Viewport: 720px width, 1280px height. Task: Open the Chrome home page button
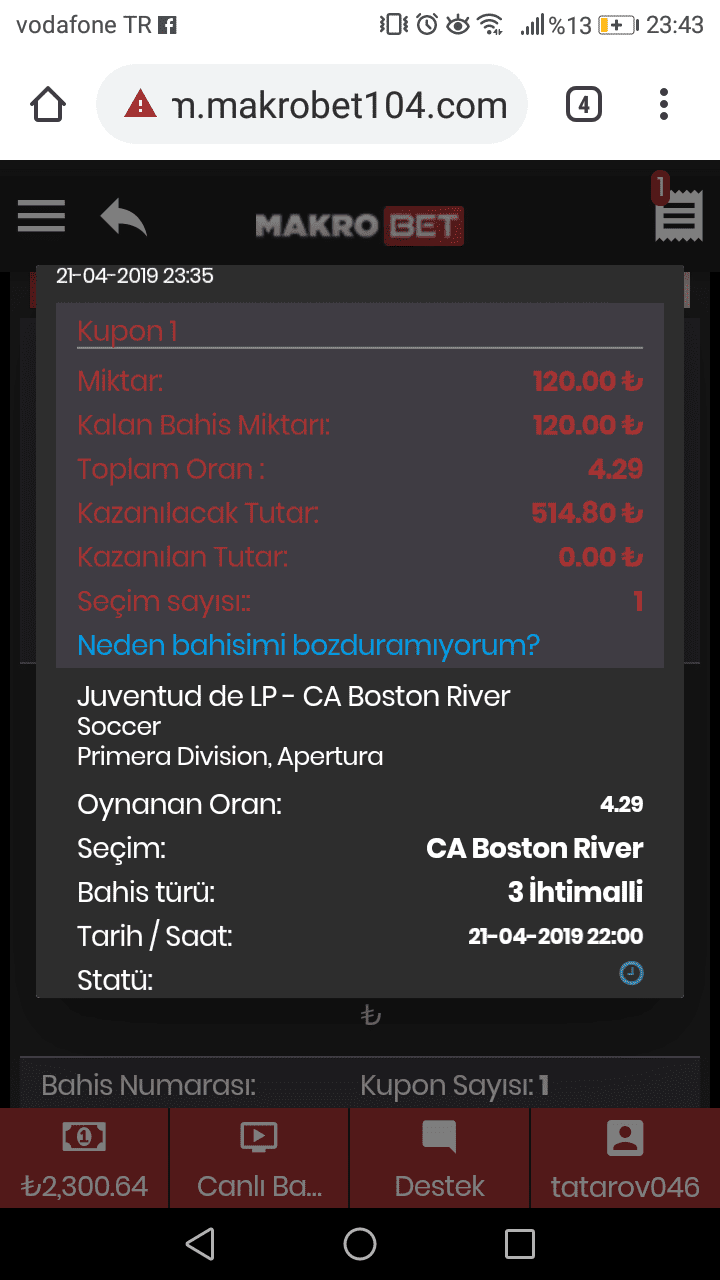(x=49, y=104)
